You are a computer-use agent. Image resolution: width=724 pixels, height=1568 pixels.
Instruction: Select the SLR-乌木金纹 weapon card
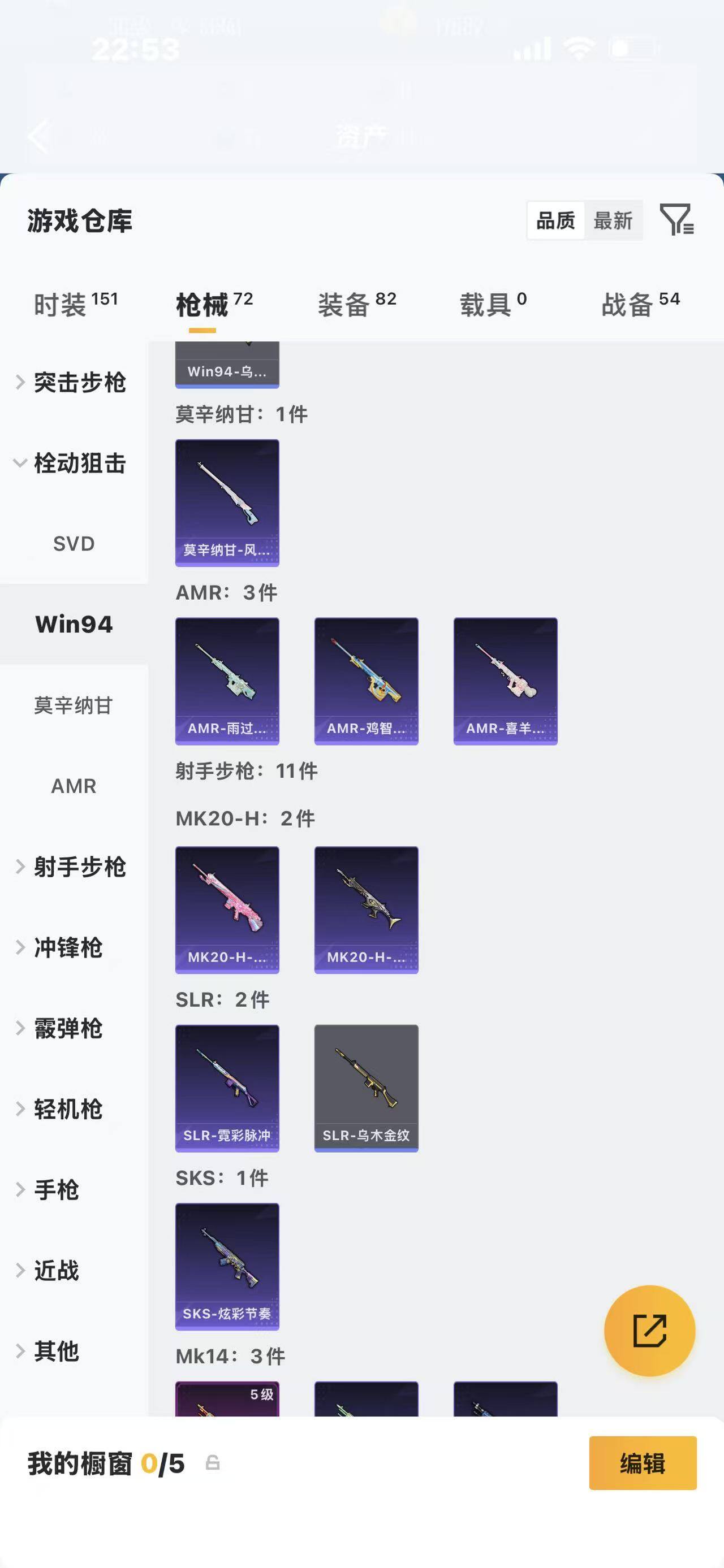367,1088
